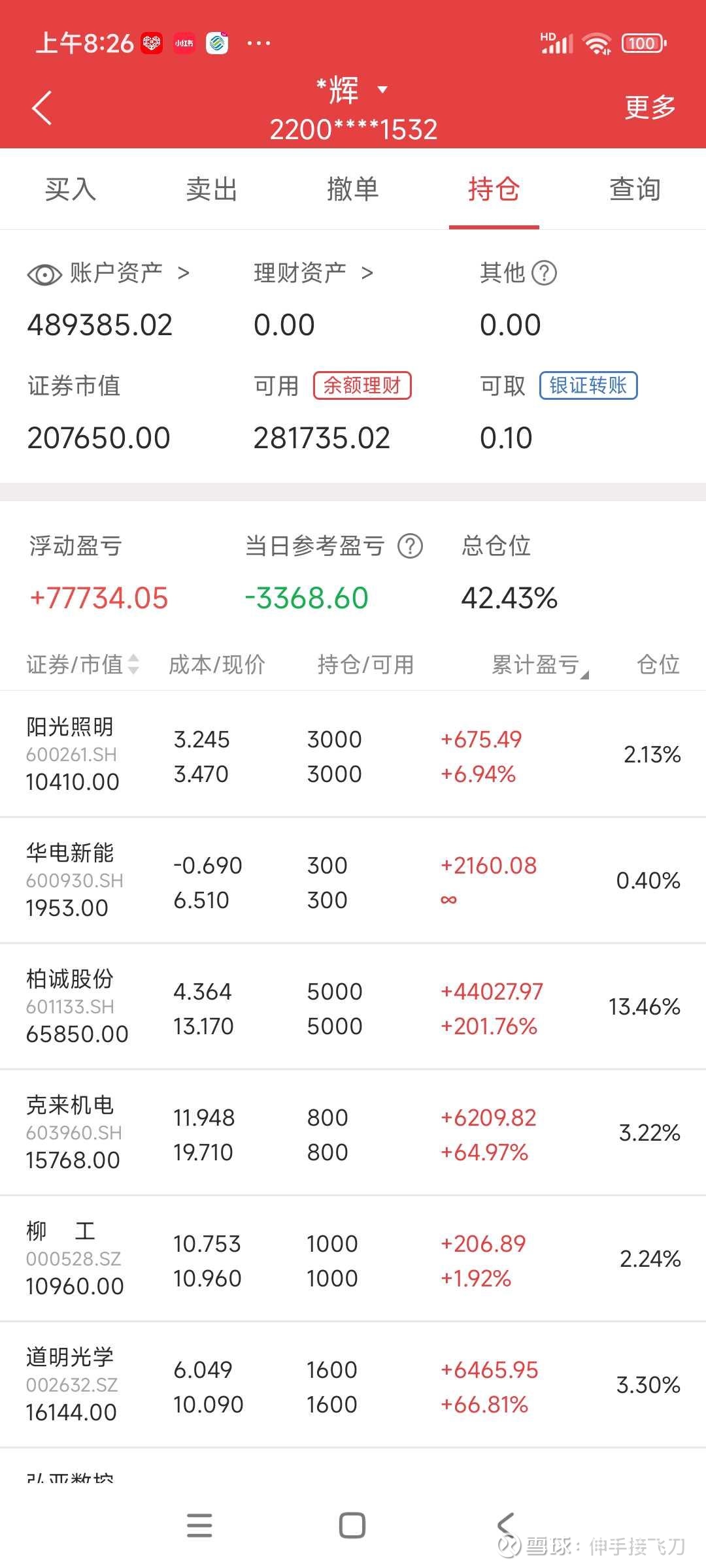Tap the 余额理财 button
The width and height of the screenshot is (706, 1568).
(362, 385)
